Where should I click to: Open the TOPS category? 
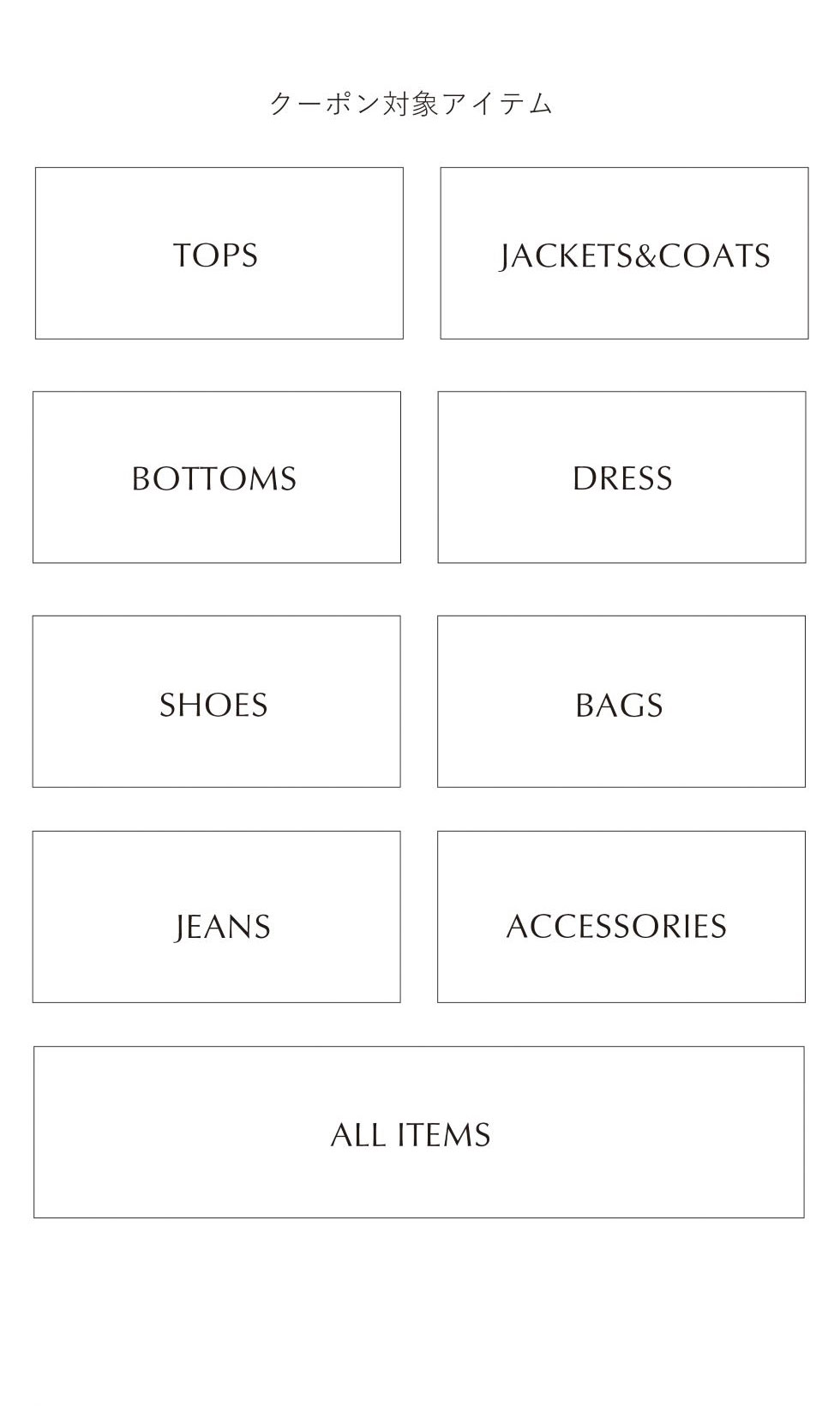coord(219,254)
